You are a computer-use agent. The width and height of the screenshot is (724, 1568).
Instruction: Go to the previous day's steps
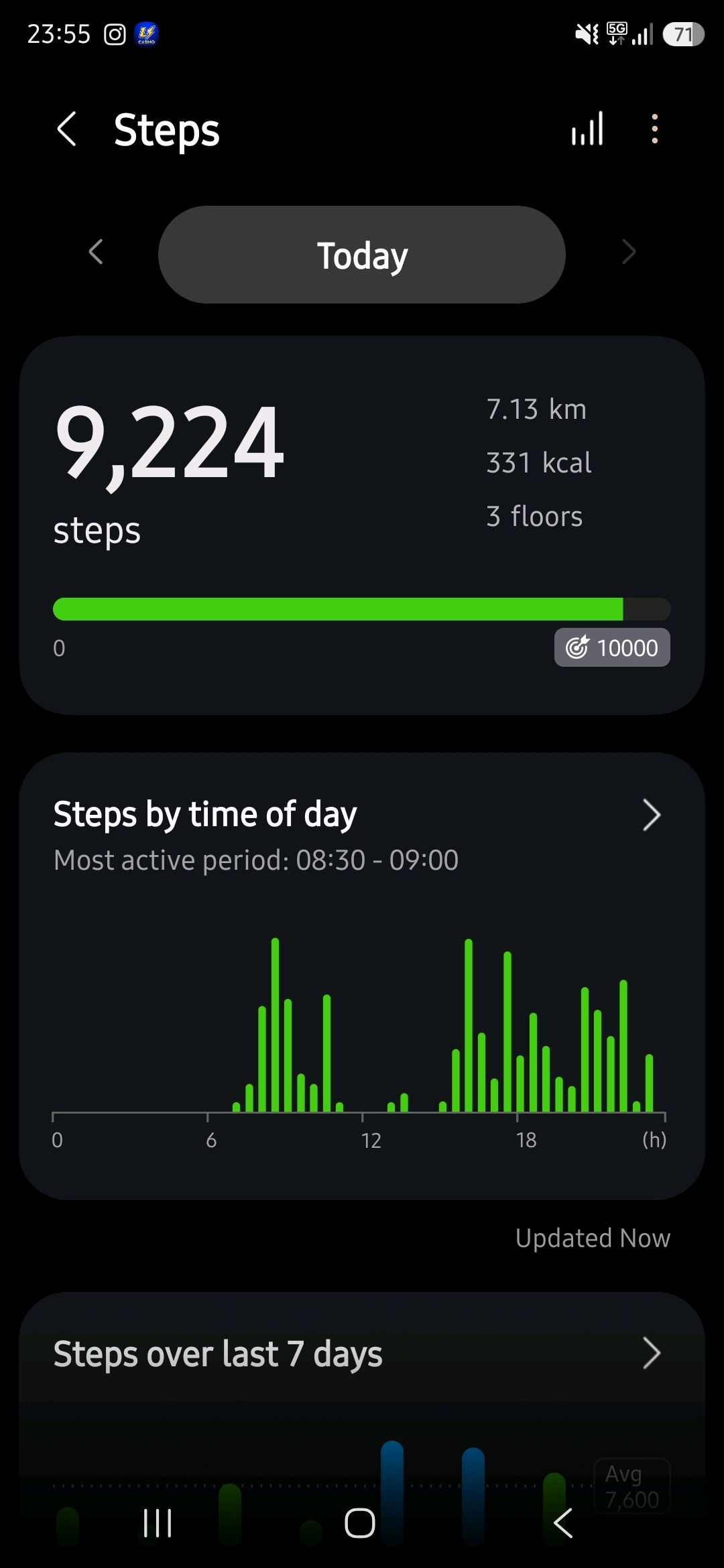tap(96, 253)
